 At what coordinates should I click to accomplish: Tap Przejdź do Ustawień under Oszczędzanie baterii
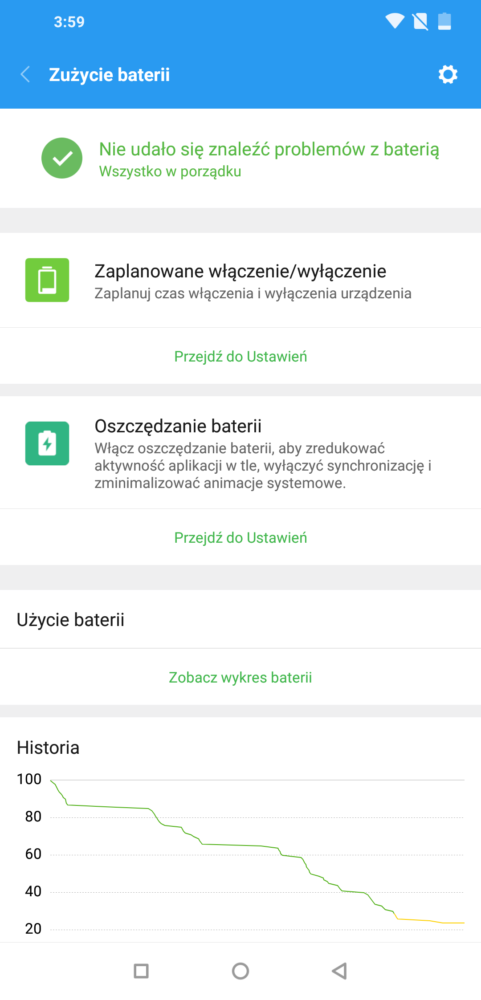click(240, 538)
